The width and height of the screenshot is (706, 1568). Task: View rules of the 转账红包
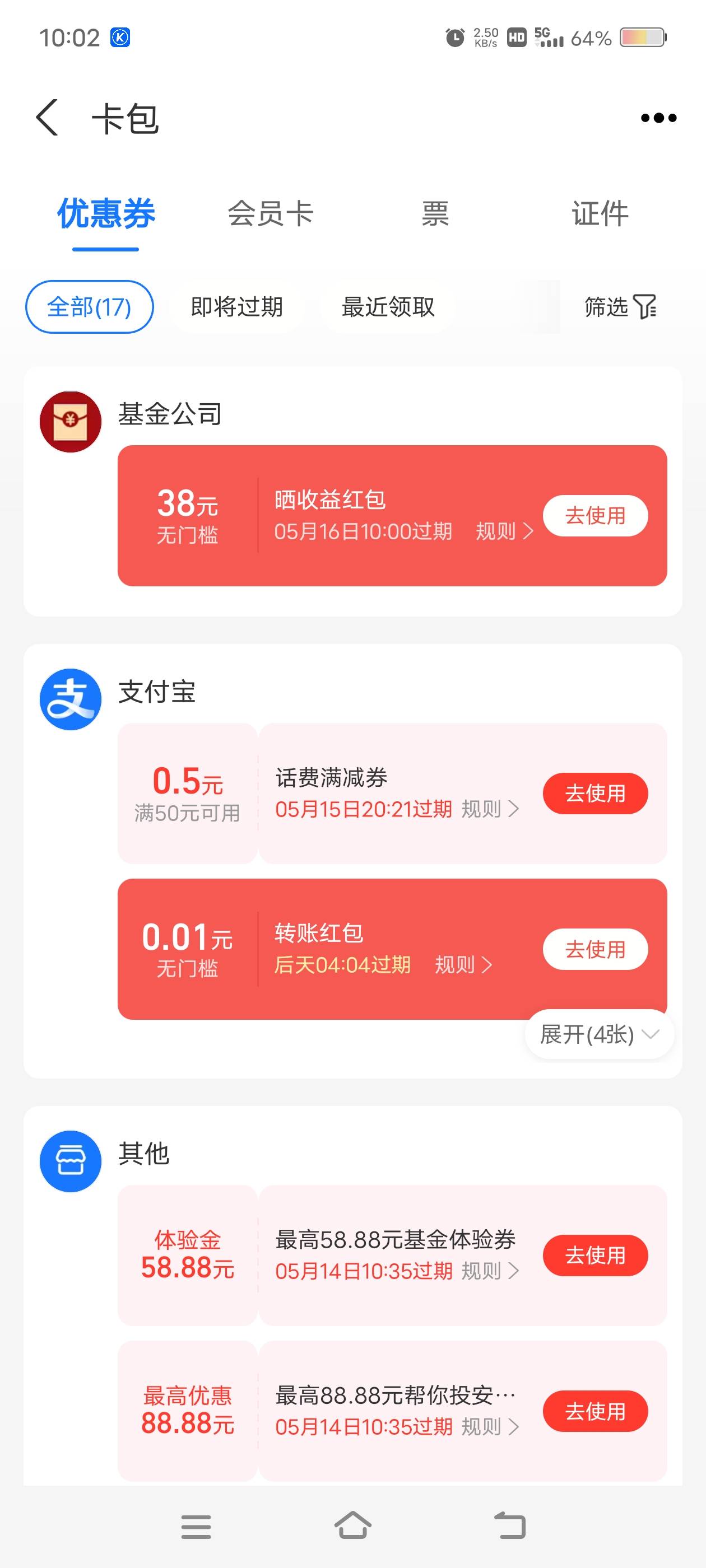pos(463,965)
